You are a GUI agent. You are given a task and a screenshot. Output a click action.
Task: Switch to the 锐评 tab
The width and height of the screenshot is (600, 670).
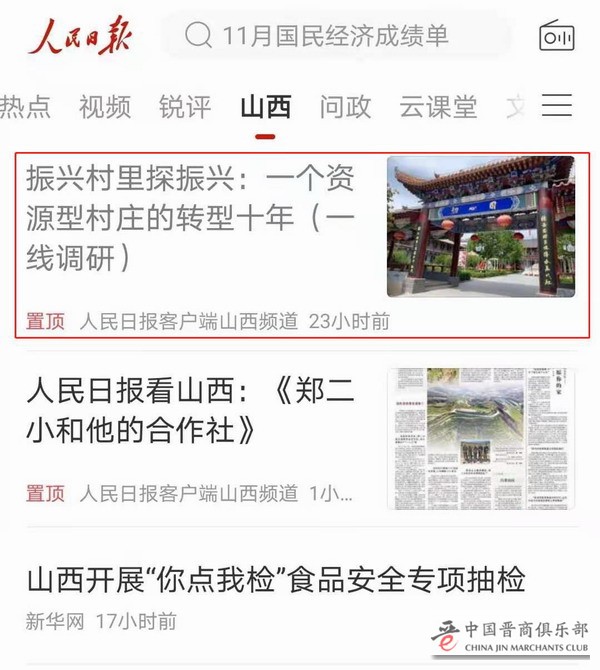pyautogui.click(x=185, y=106)
